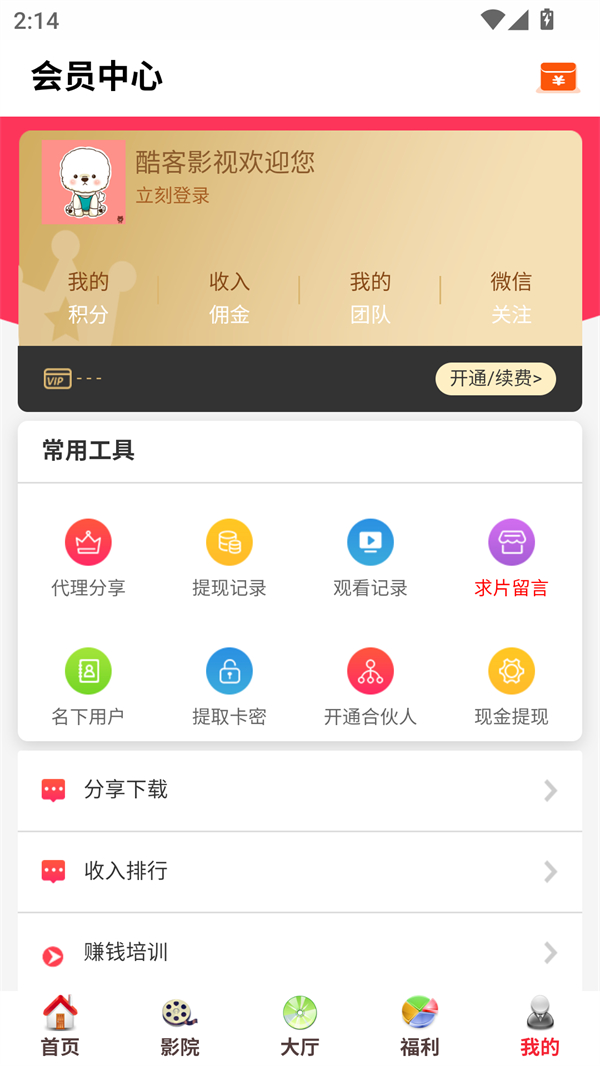Screen dimensions: 600x1066
Task: Switch to the 首页 tab
Action: point(60,1027)
